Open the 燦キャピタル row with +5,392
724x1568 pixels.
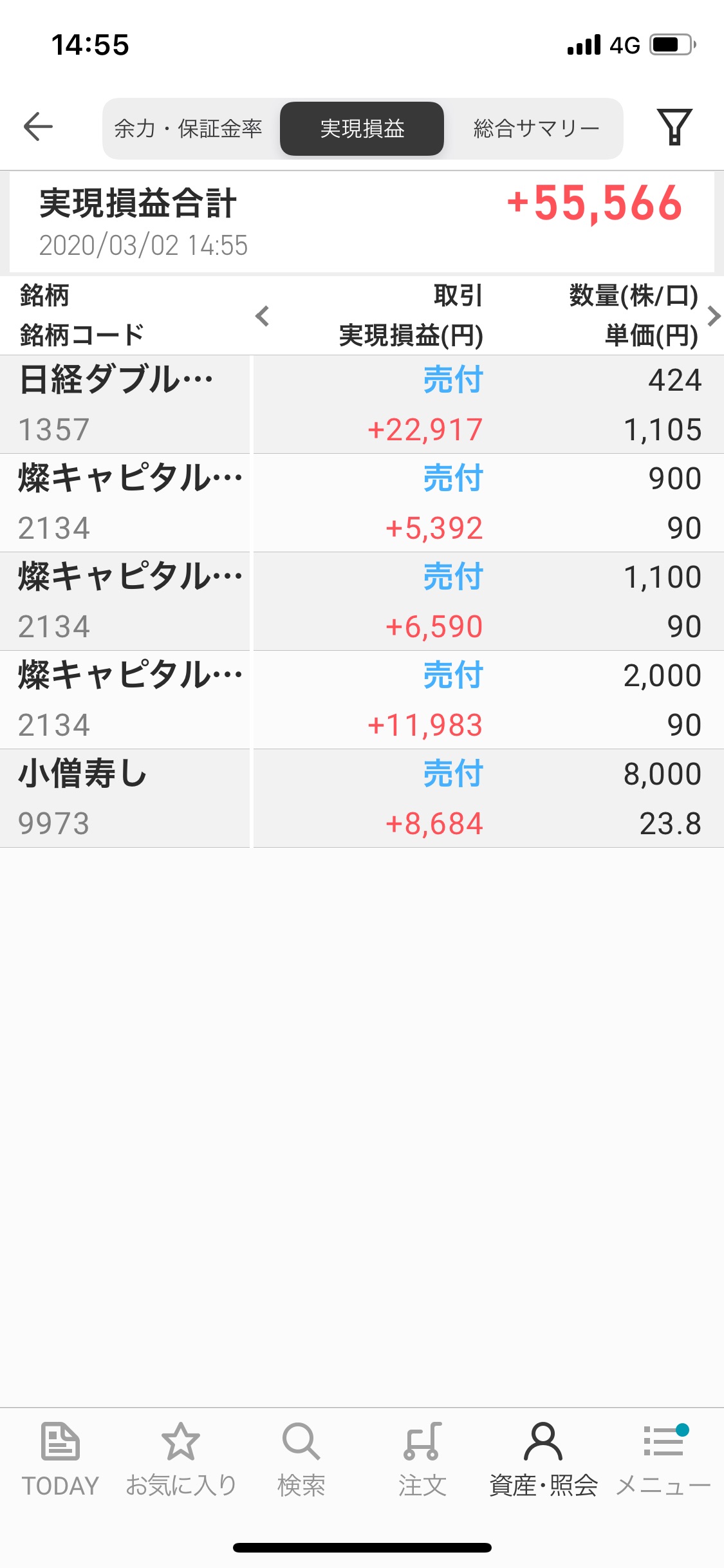pyautogui.click(x=362, y=503)
